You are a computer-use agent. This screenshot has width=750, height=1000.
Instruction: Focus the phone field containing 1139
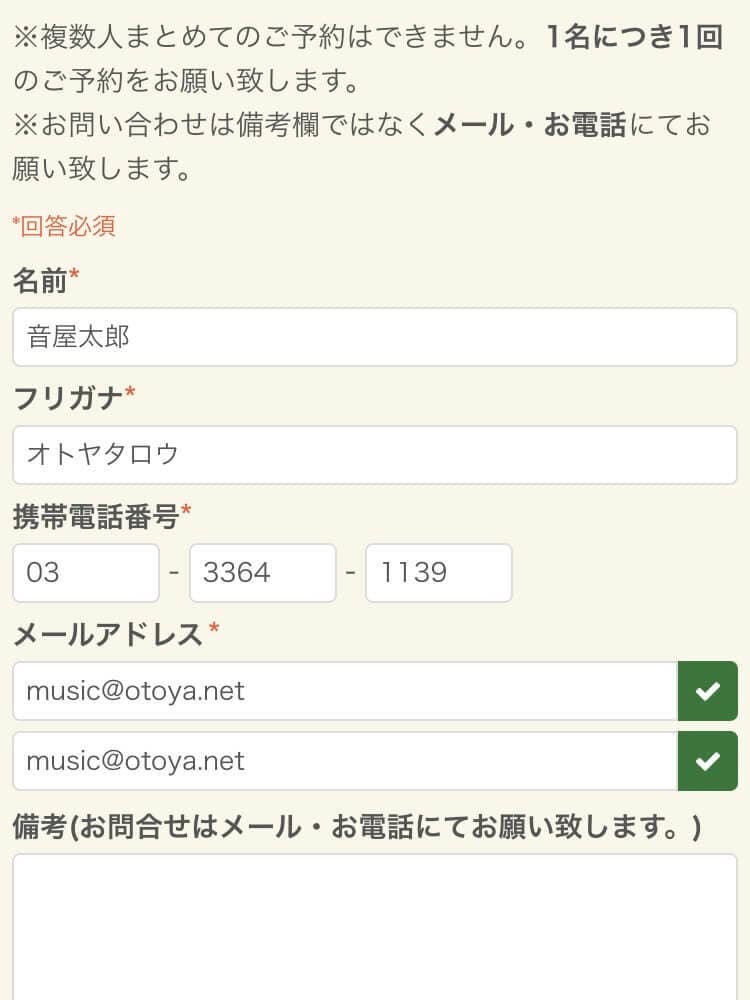click(x=438, y=573)
